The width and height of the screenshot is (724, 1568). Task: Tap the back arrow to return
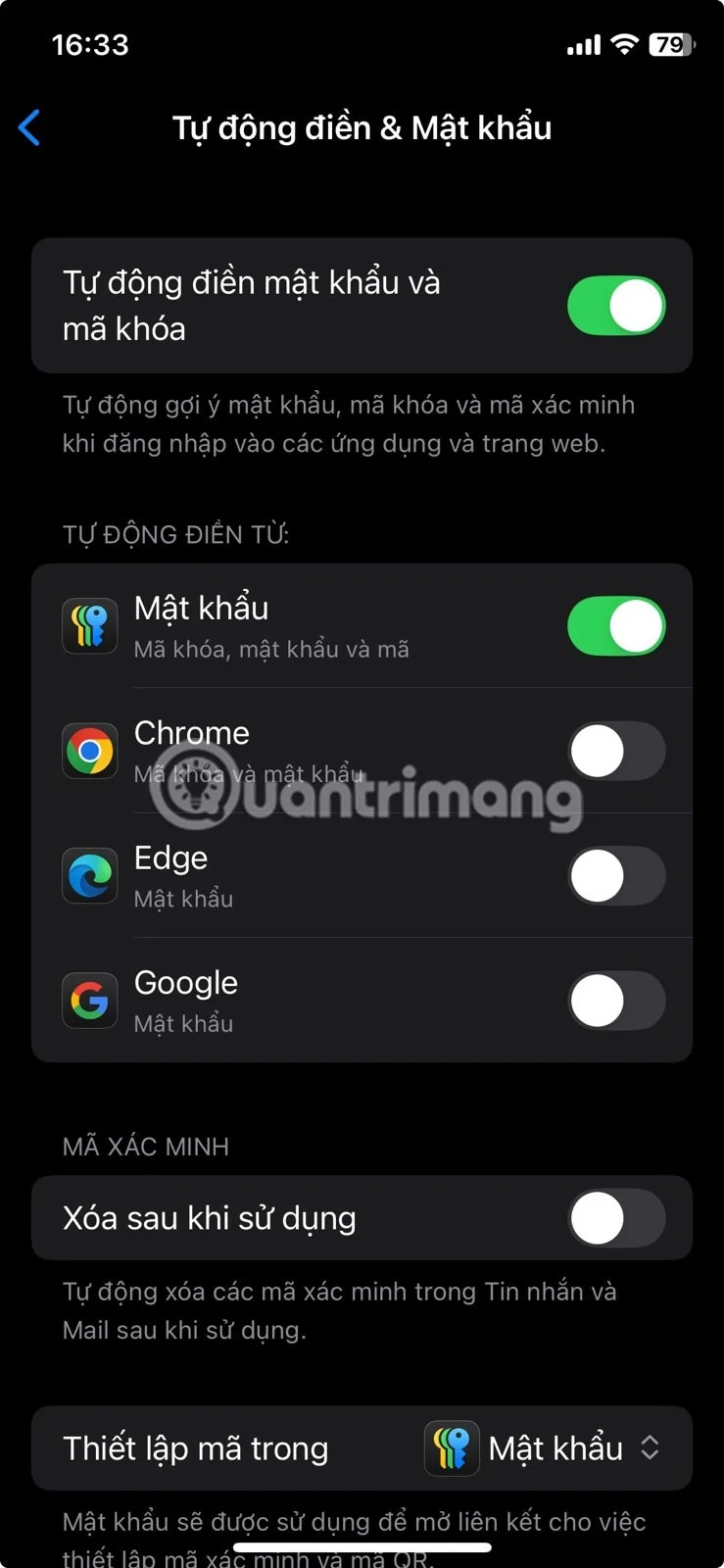coord(29,127)
